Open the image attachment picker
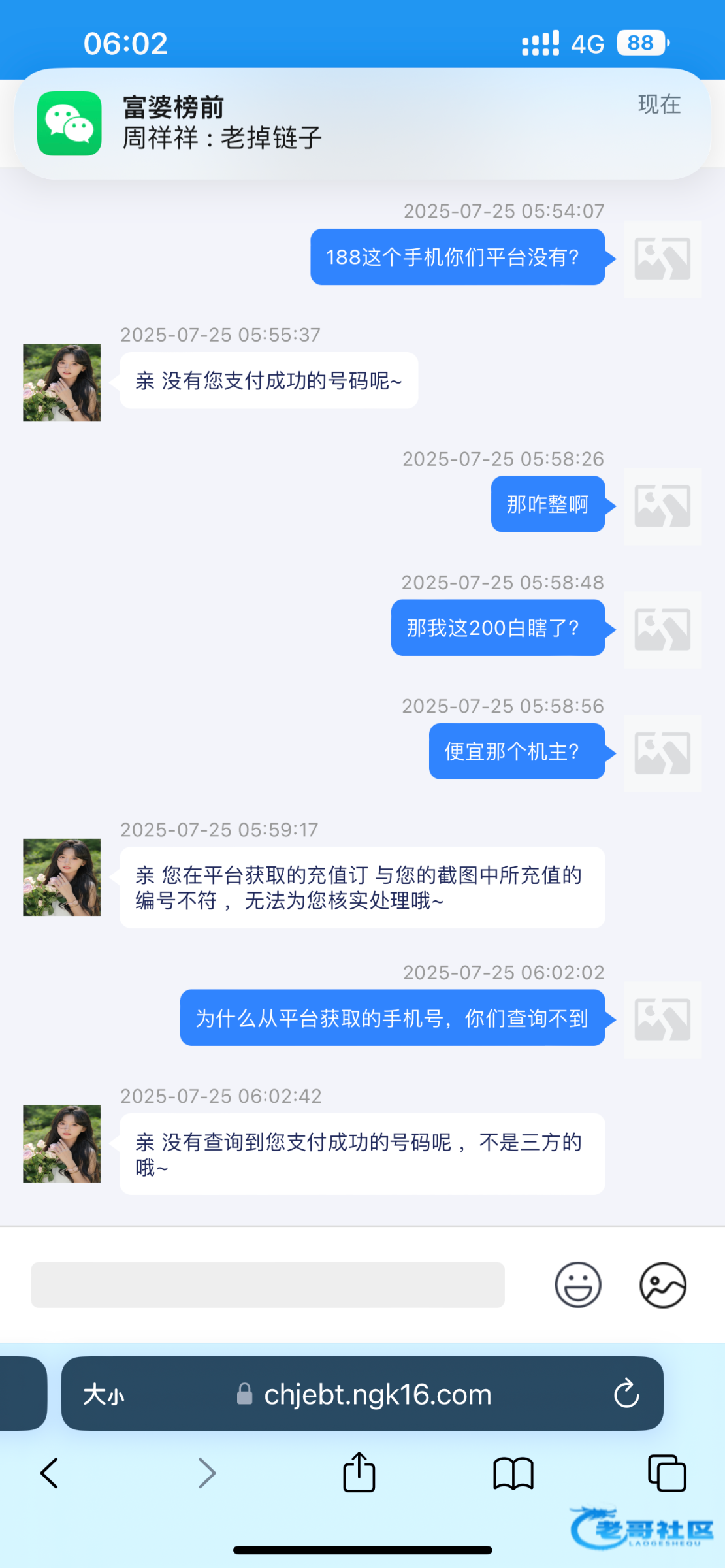Viewport: 725px width, 1568px height. 662,1284
